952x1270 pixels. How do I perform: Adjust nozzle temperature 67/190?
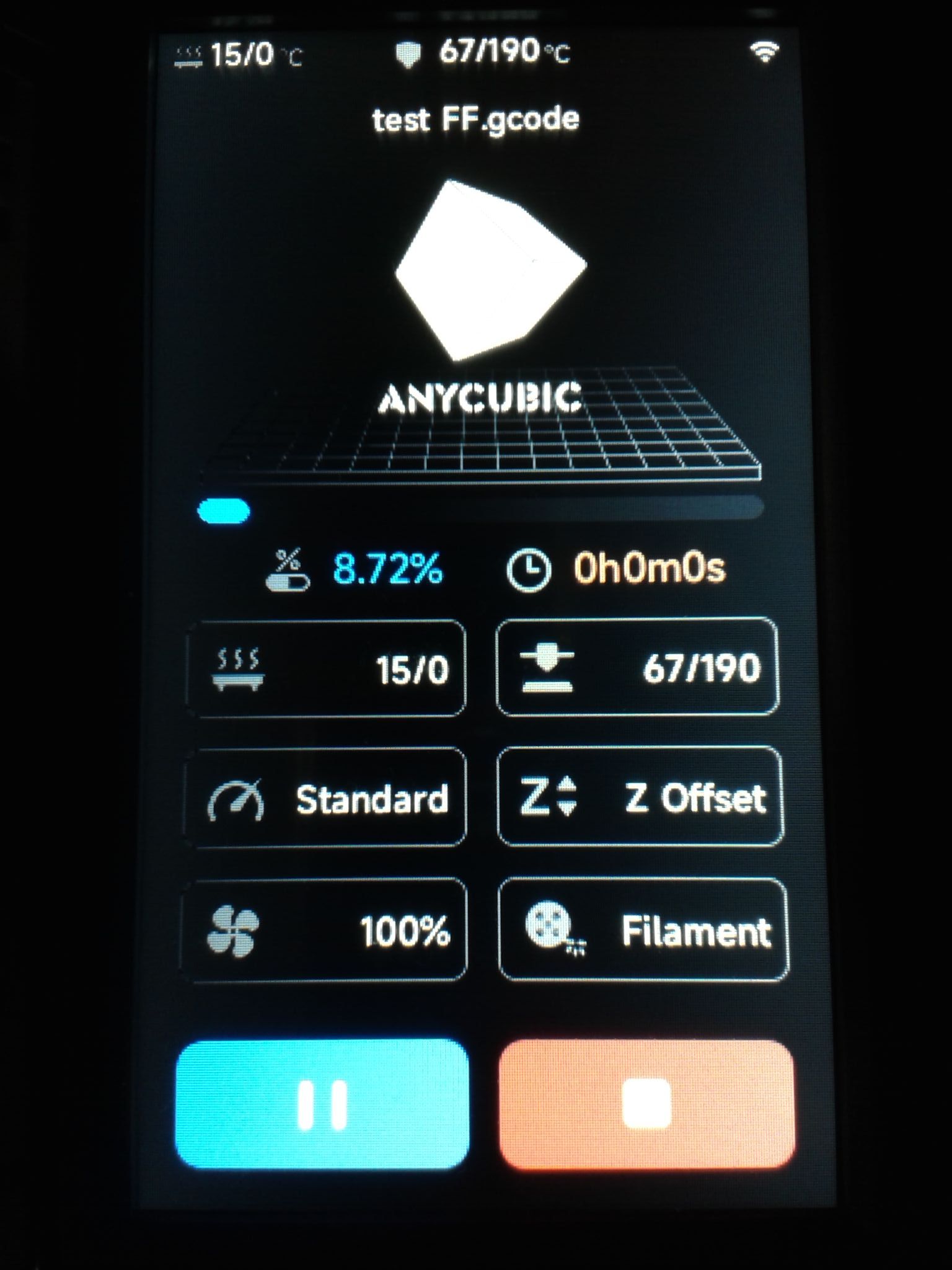tap(637, 667)
